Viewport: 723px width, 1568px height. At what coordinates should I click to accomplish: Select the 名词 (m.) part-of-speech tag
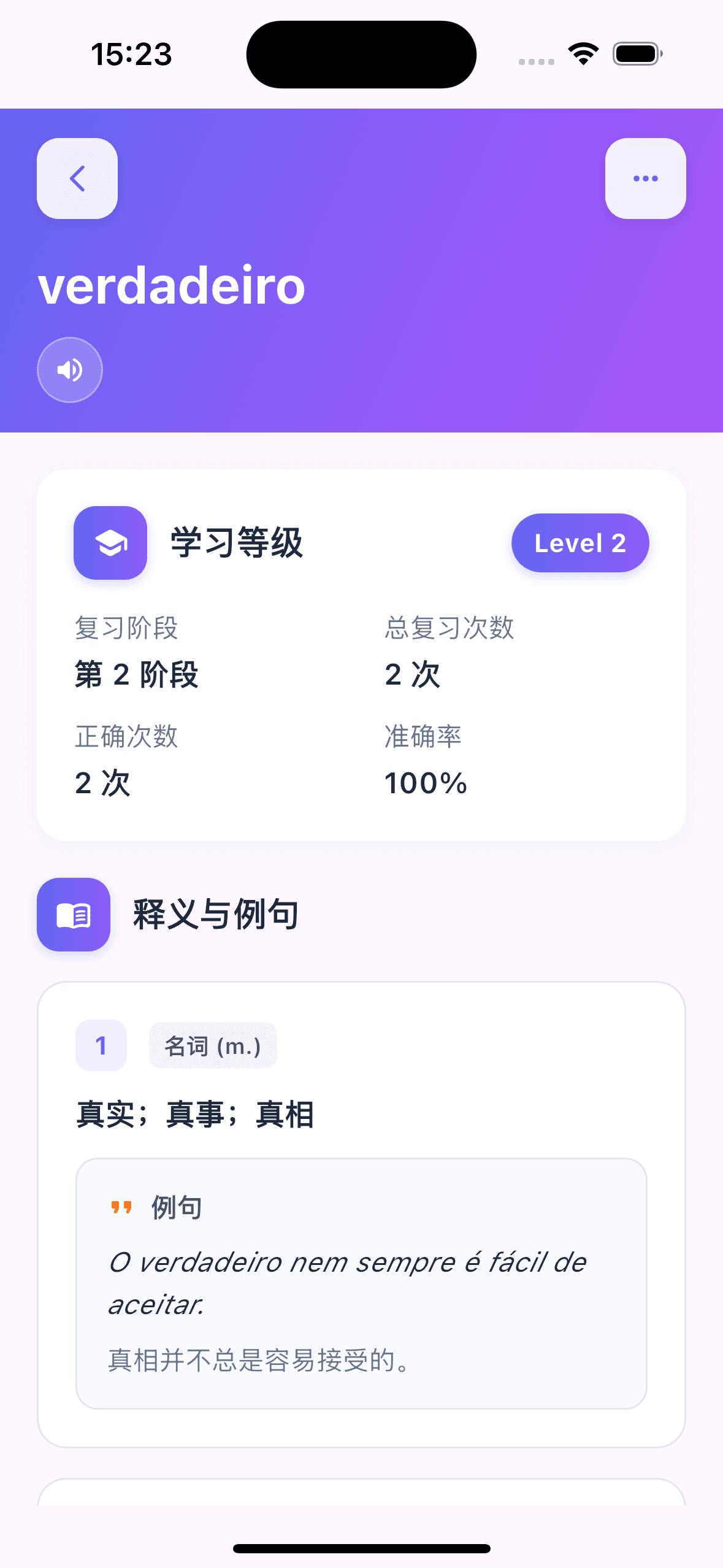coord(213,1045)
